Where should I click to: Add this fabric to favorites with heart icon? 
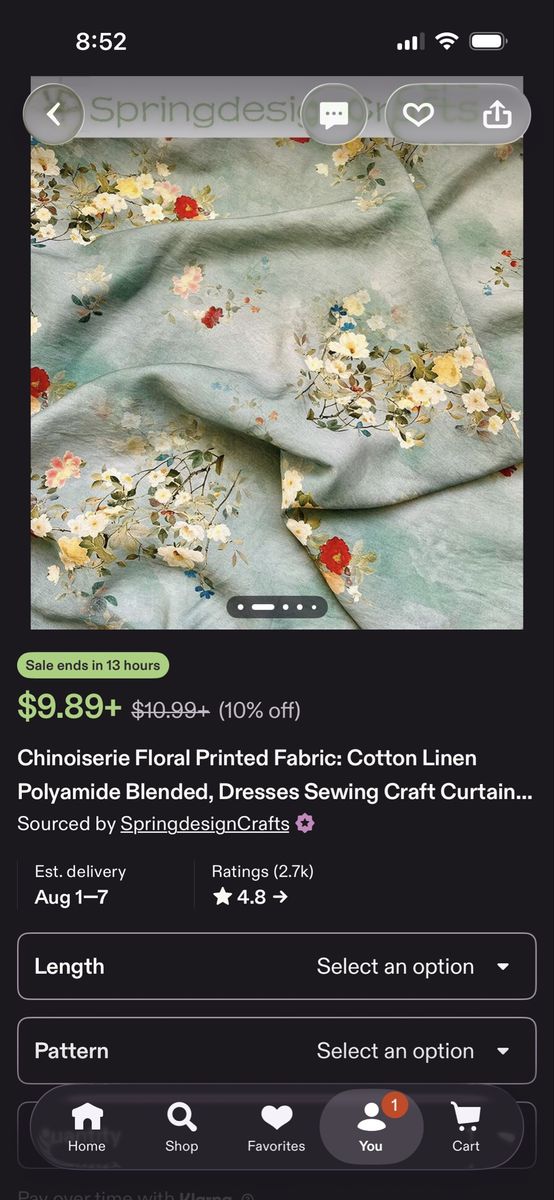point(418,114)
